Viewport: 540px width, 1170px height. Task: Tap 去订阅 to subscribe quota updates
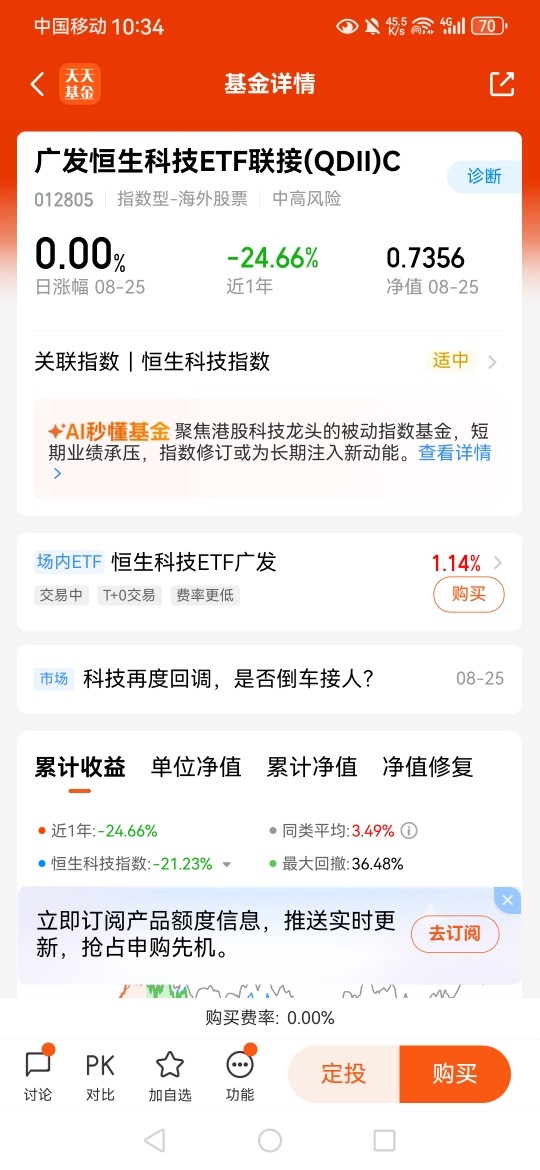pyautogui.click(x=454, y=933)
